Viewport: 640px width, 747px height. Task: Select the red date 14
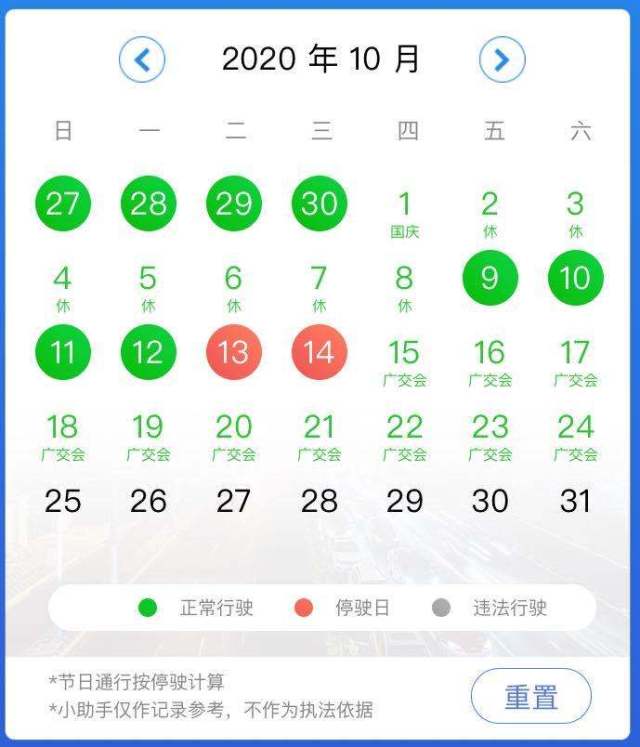point(320,352)
